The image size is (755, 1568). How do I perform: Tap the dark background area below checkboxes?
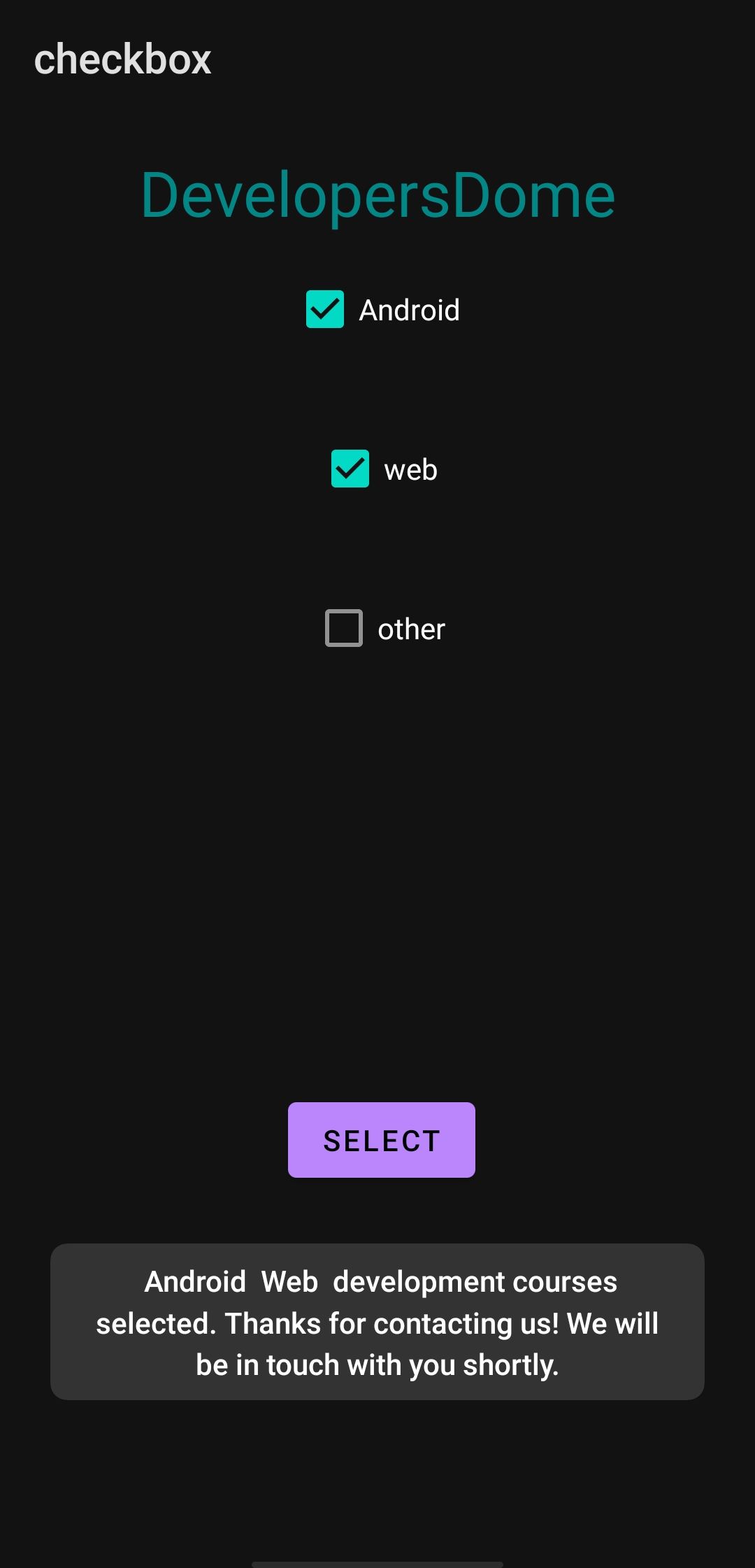click(377, 874)
